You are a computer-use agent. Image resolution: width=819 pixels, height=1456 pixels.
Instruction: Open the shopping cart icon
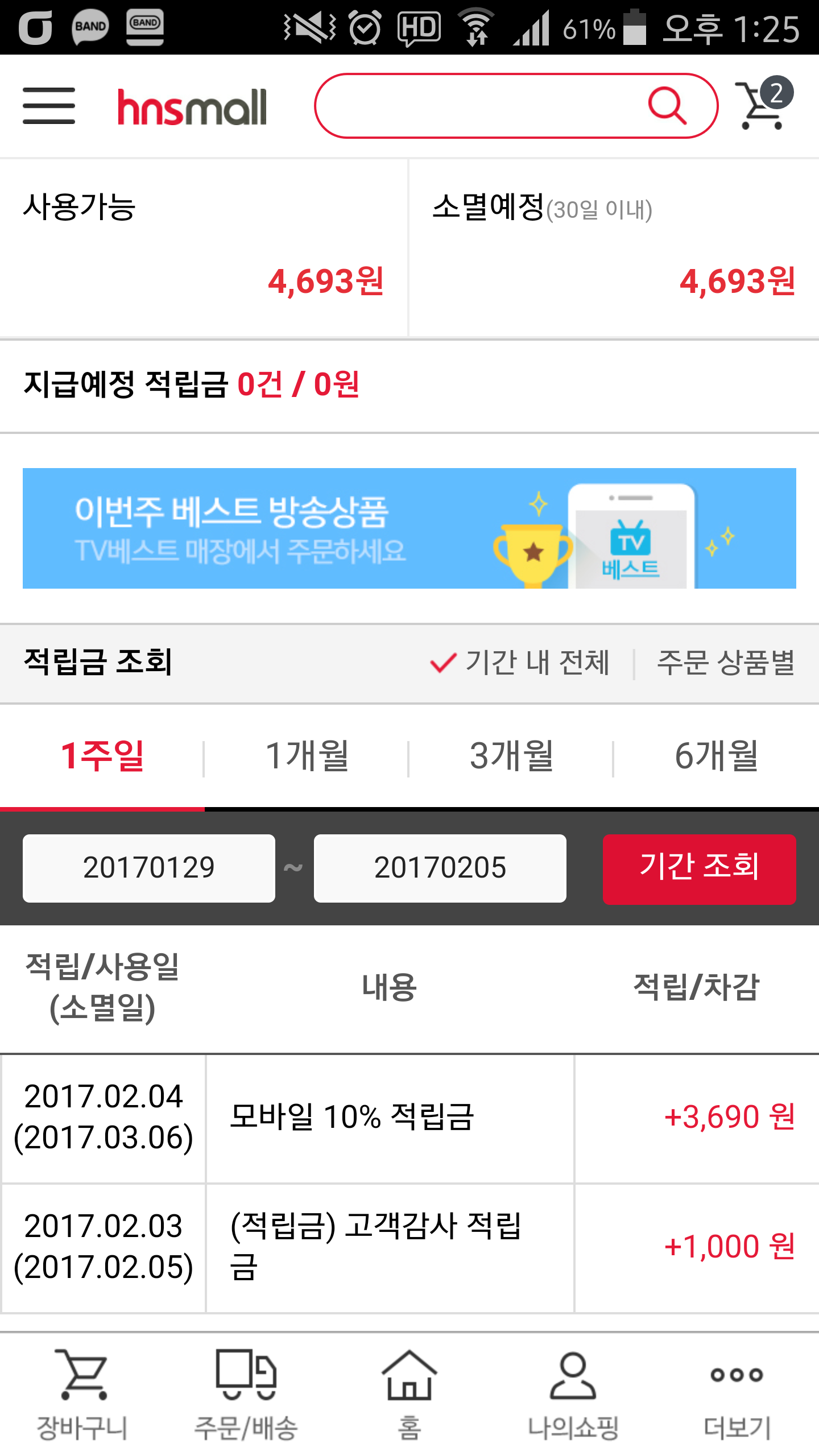coord(762,105)
